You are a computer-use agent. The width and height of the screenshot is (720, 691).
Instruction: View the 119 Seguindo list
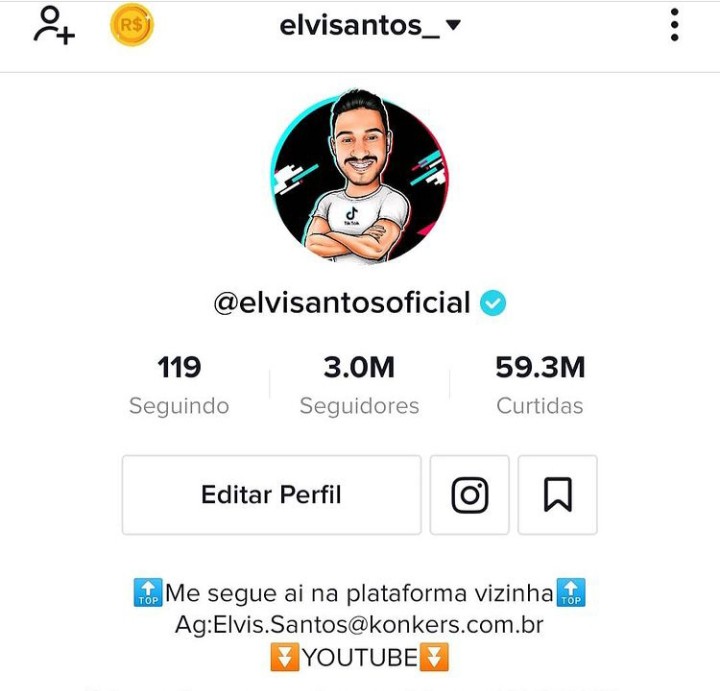click(x=179, y=385)
